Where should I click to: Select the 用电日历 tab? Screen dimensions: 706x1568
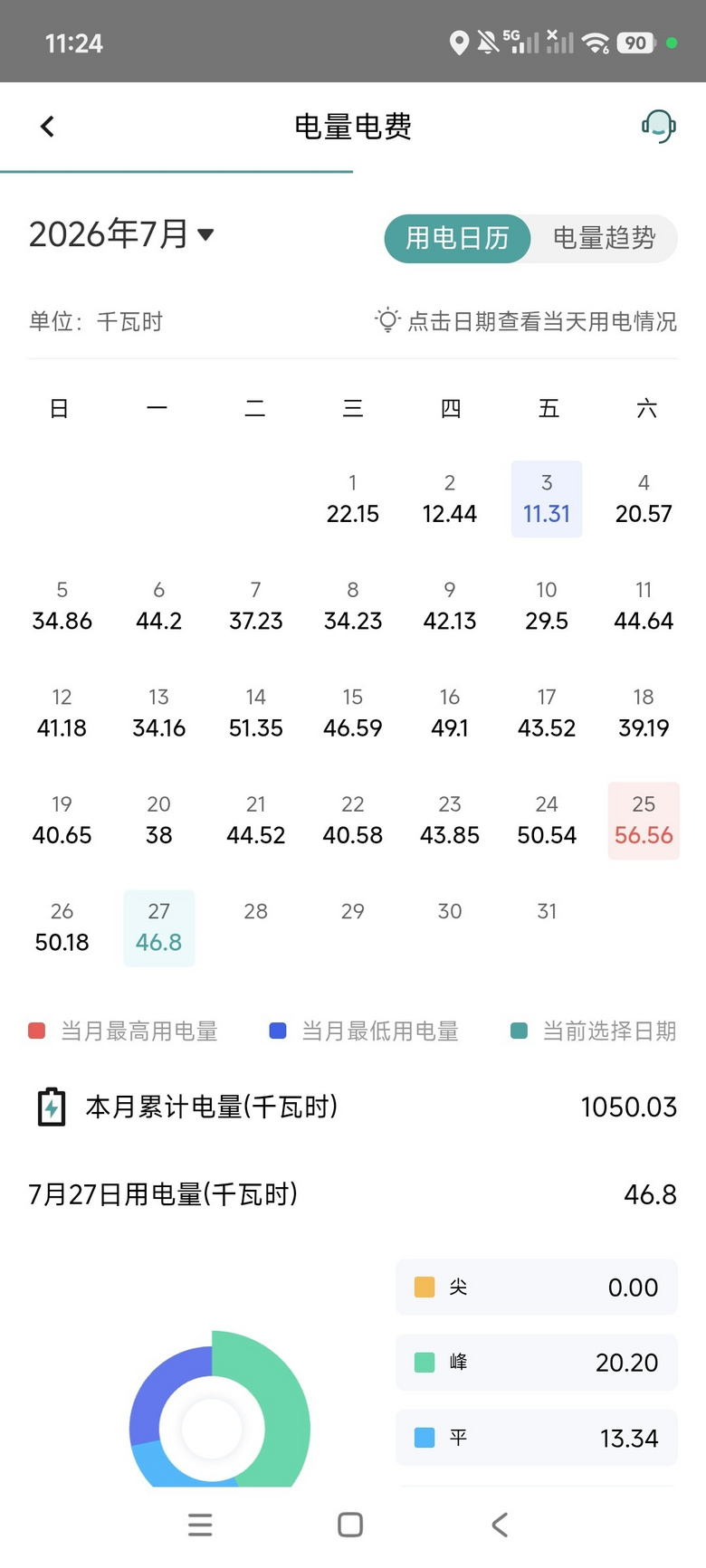[x=457, y=238]
